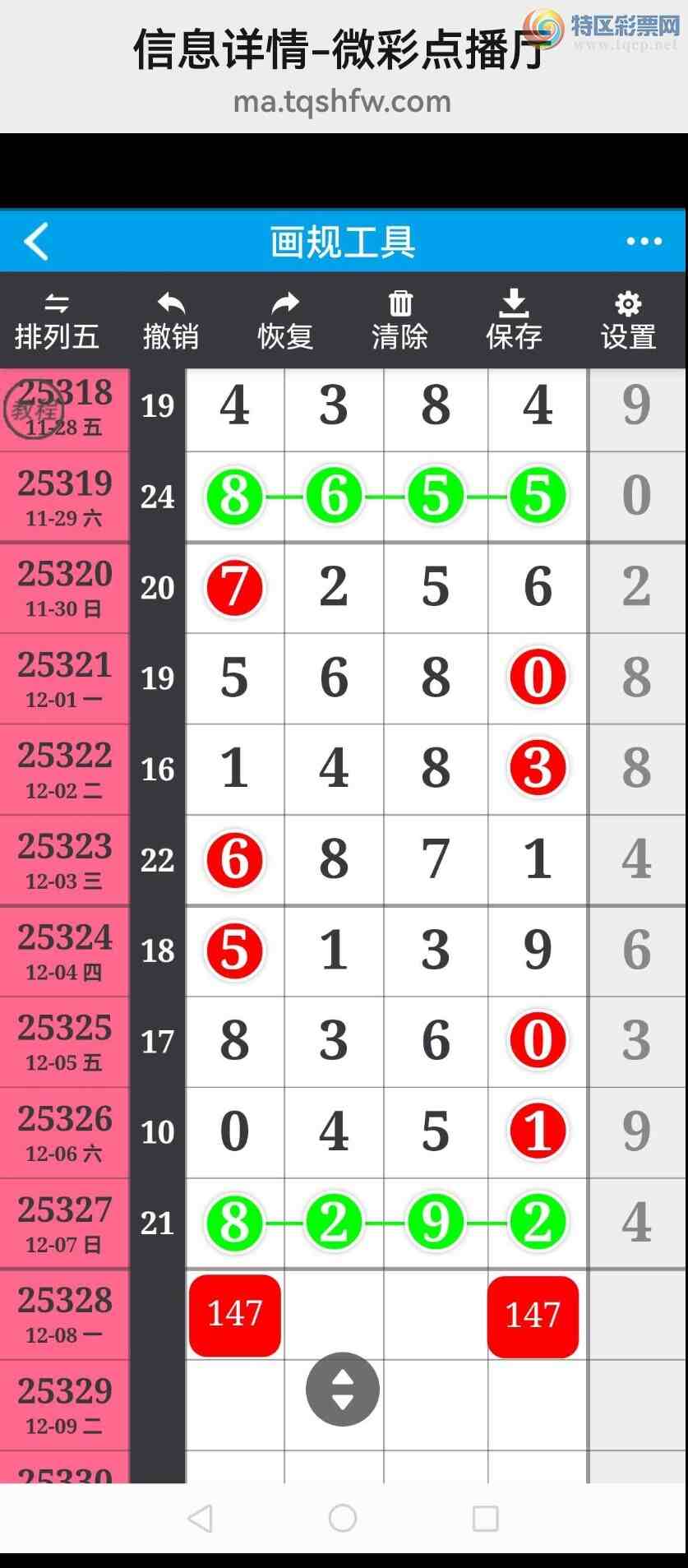
Task: Undo the last action with 撤销
Action: [171, 321]
